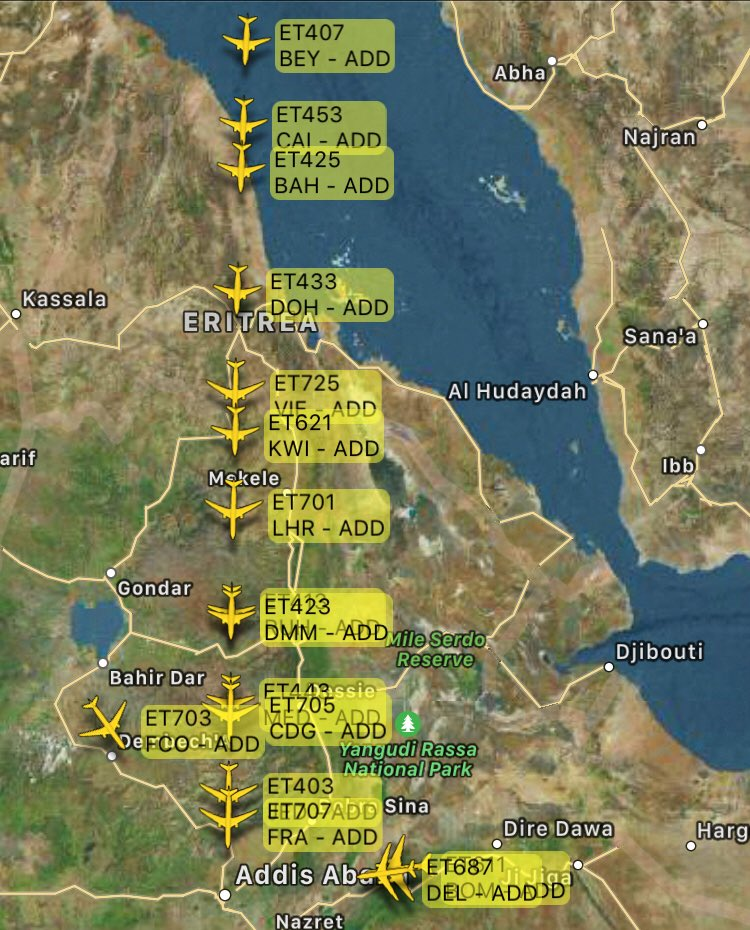Select aircraft ET703 near Bahir Dar
Screen dimensions: 750x930
104,722
